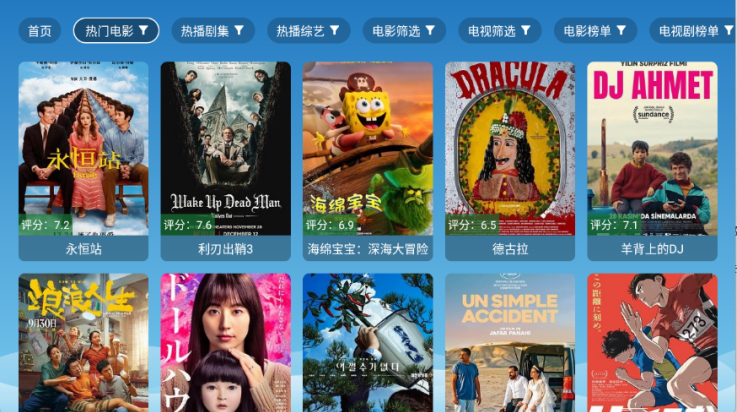This screenshot has width=737, height=412.
Task: Open 电影筛选 filter
Action: pos(403,31)
